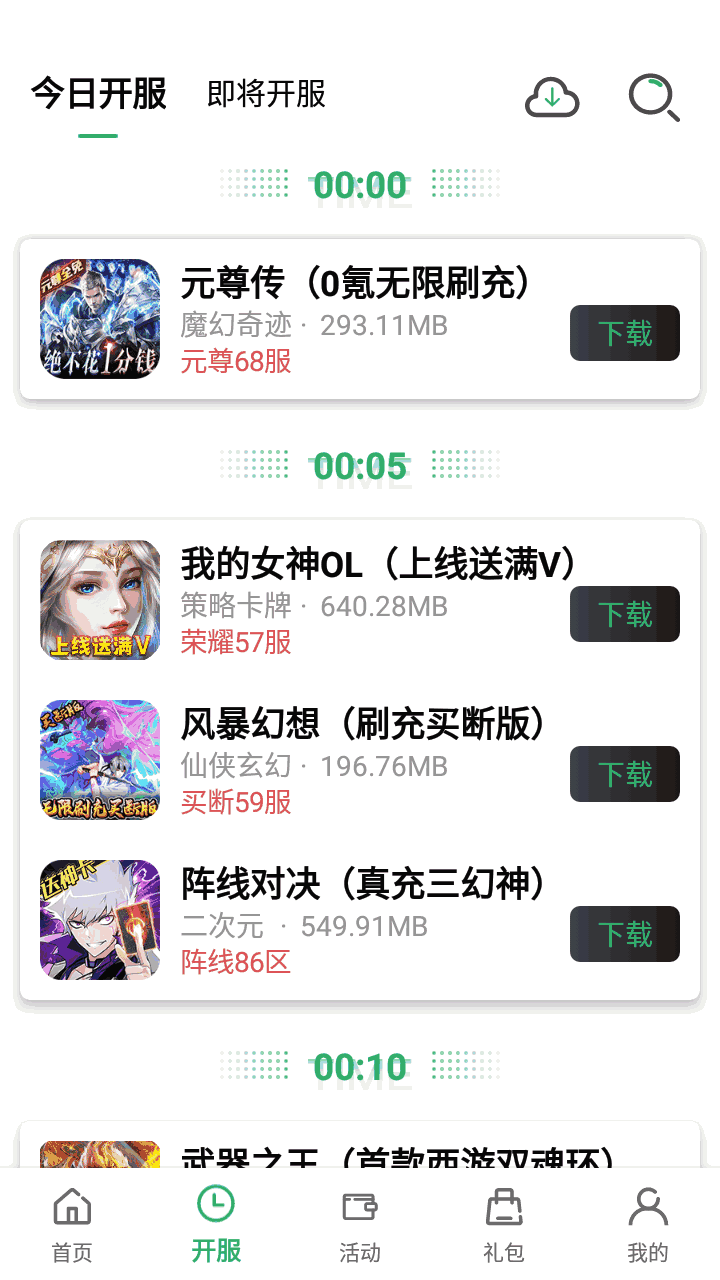Tap the 开服 bottom tab
Image resolution: width=720 pixels, height=1280 pixels.
point(216,1224)
